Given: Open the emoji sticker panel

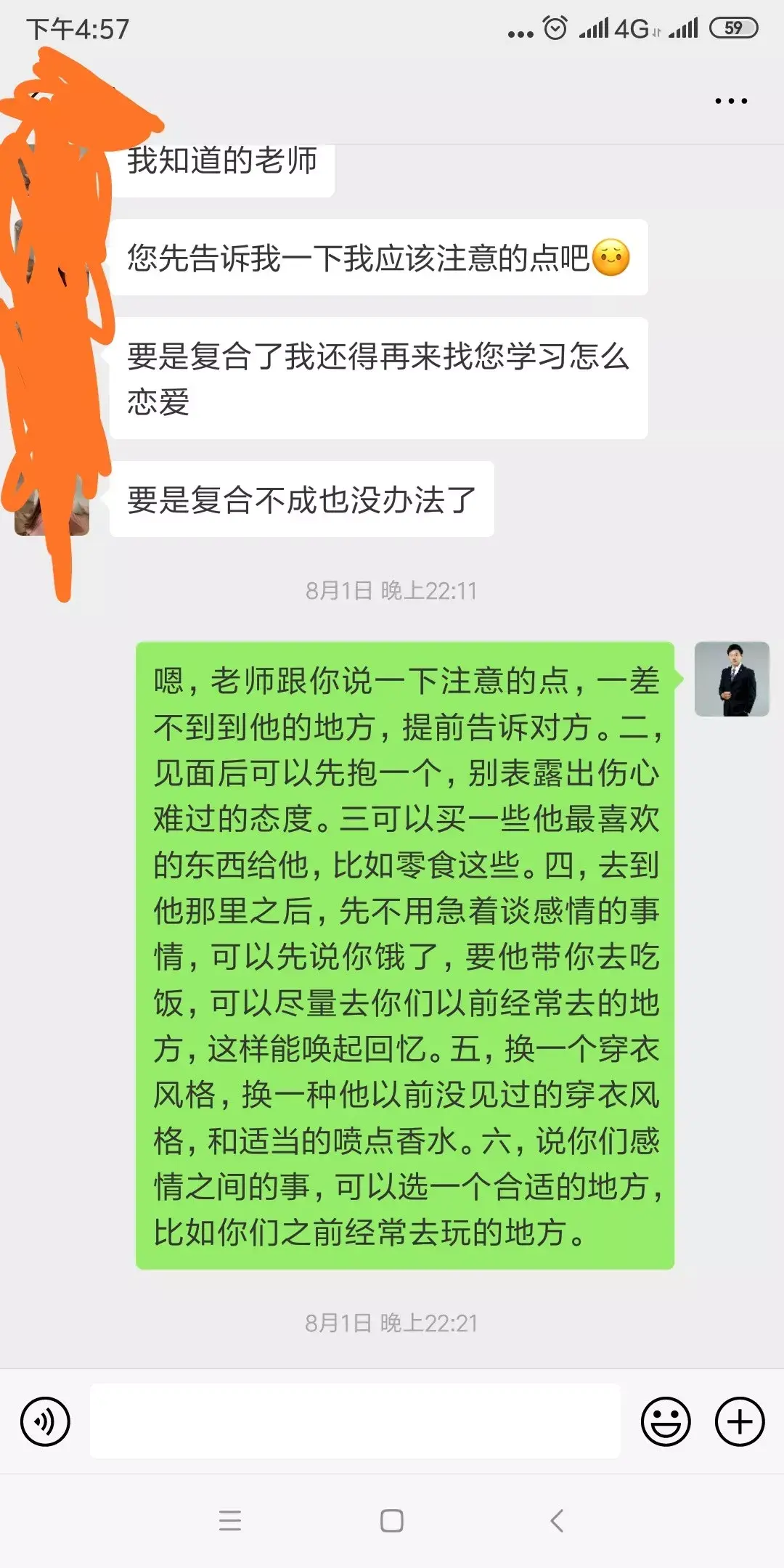Looking at the screenshot, I should click(665, 1421).
